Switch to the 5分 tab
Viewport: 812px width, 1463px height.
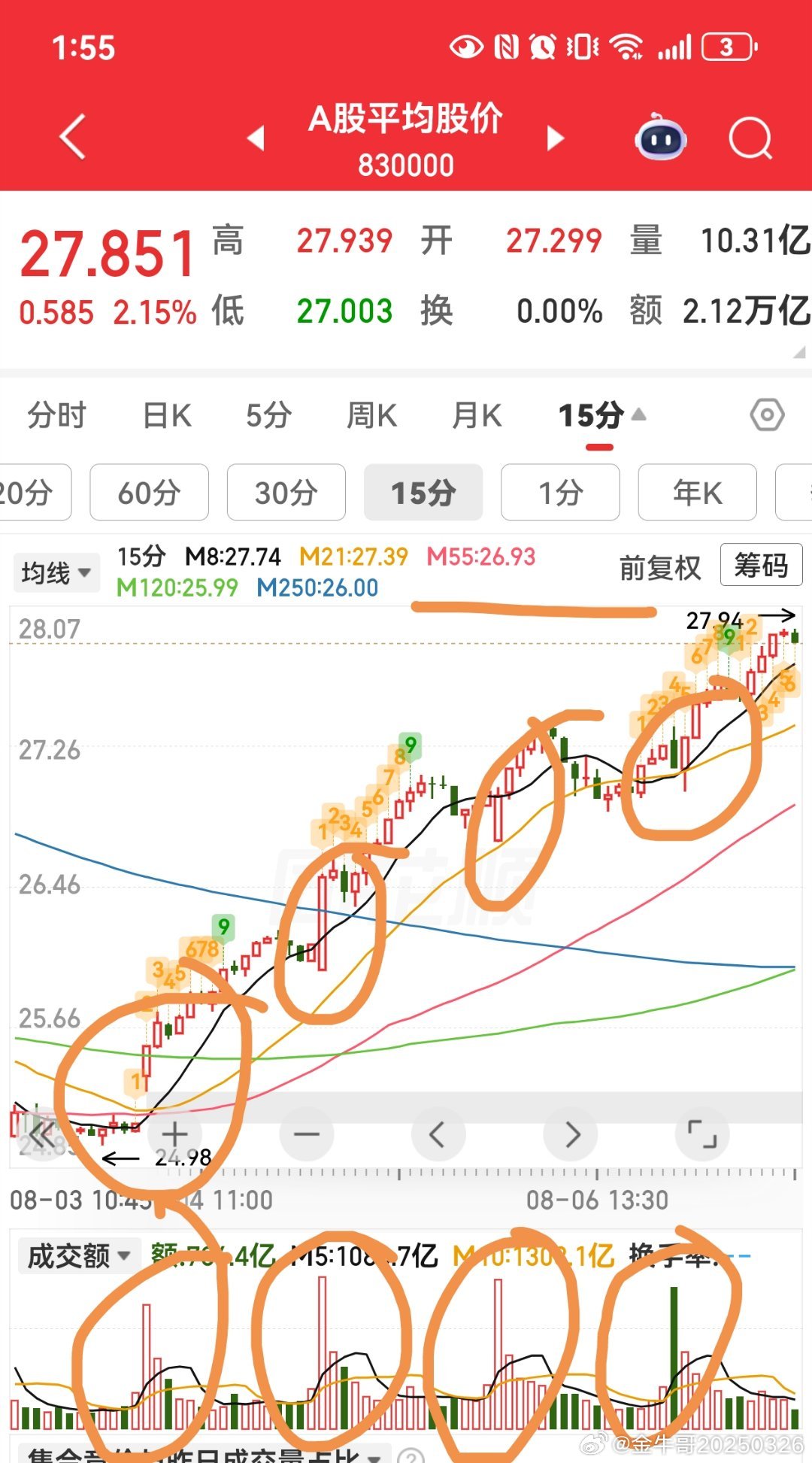point(269,415)
